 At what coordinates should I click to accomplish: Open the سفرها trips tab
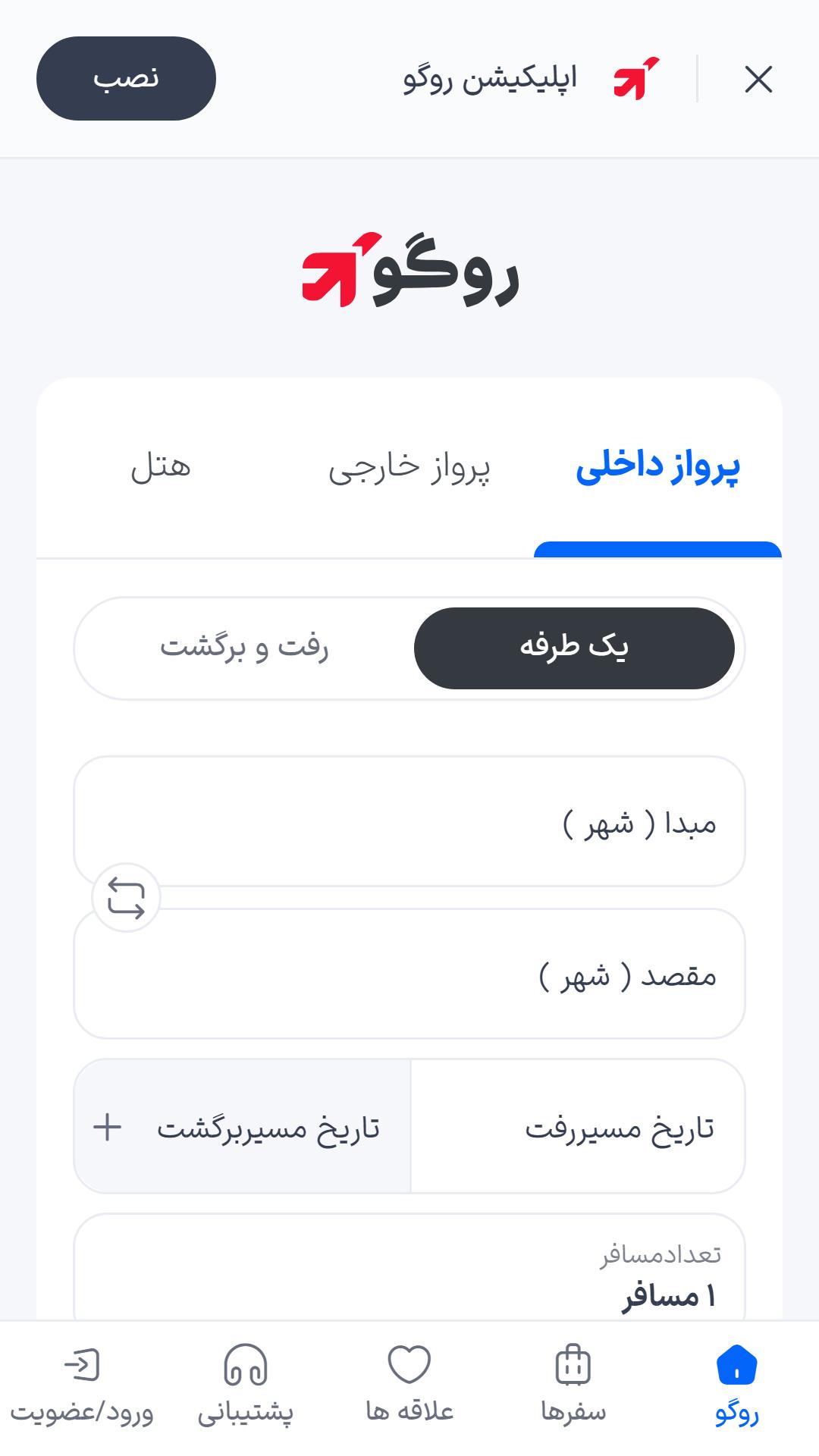tap(573, 1385)
